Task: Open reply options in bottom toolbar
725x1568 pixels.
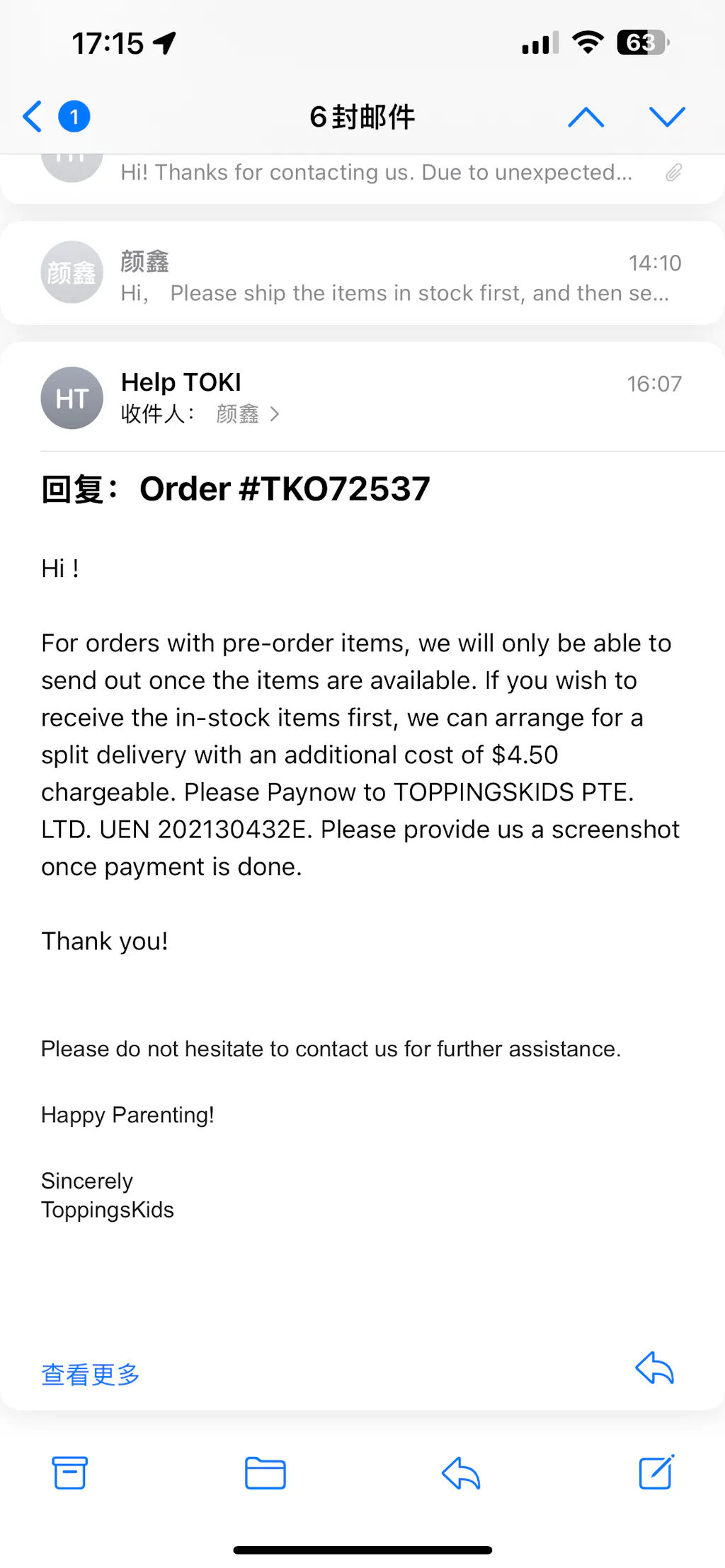Action: [x=461, y=1473]
